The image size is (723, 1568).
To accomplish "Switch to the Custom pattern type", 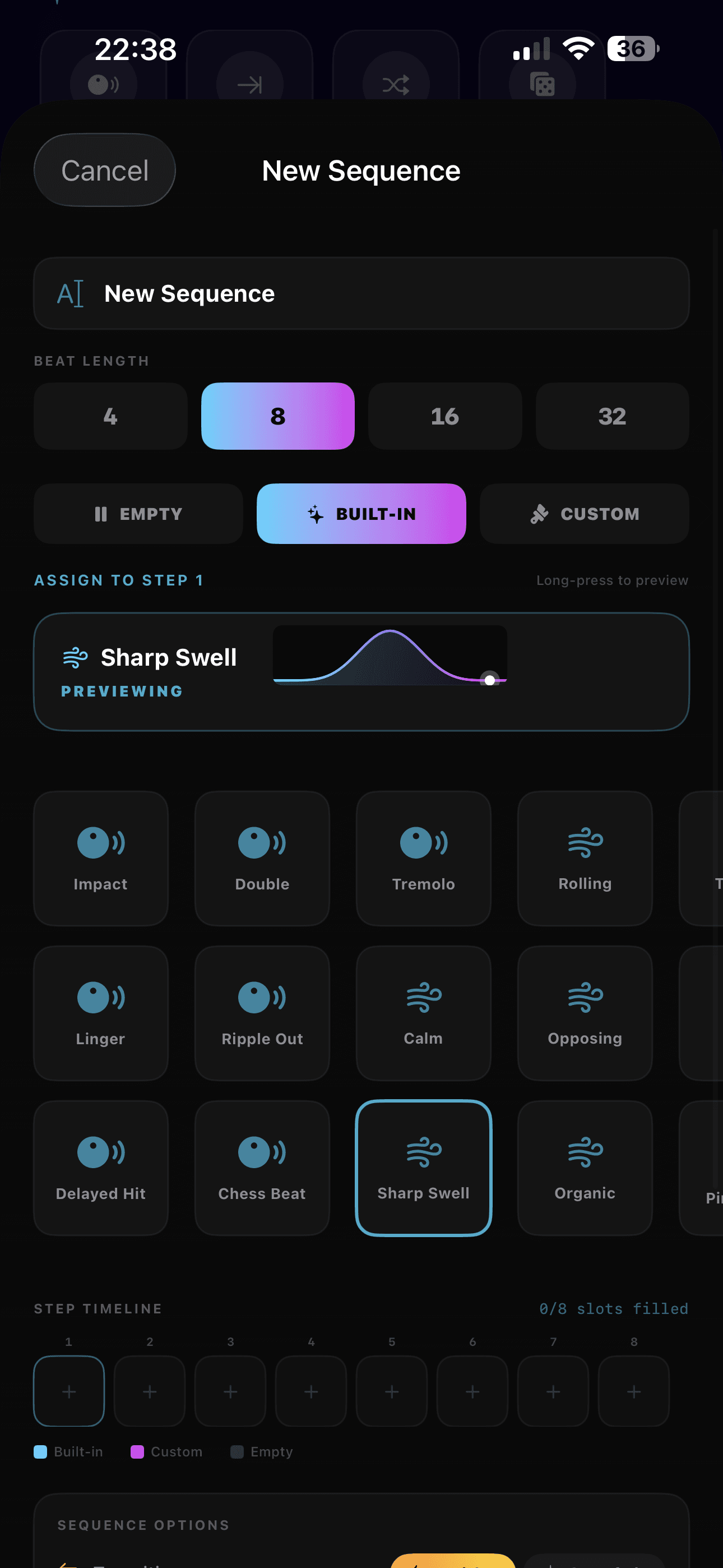I will [583, 514].
